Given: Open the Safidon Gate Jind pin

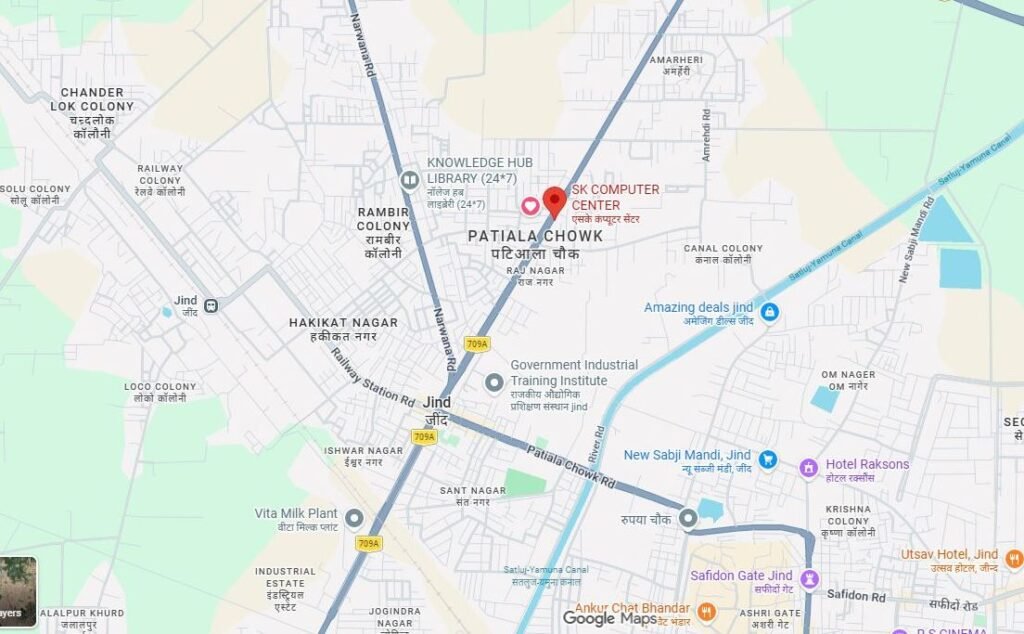Looking at the screenshot, I should [810, 578].
